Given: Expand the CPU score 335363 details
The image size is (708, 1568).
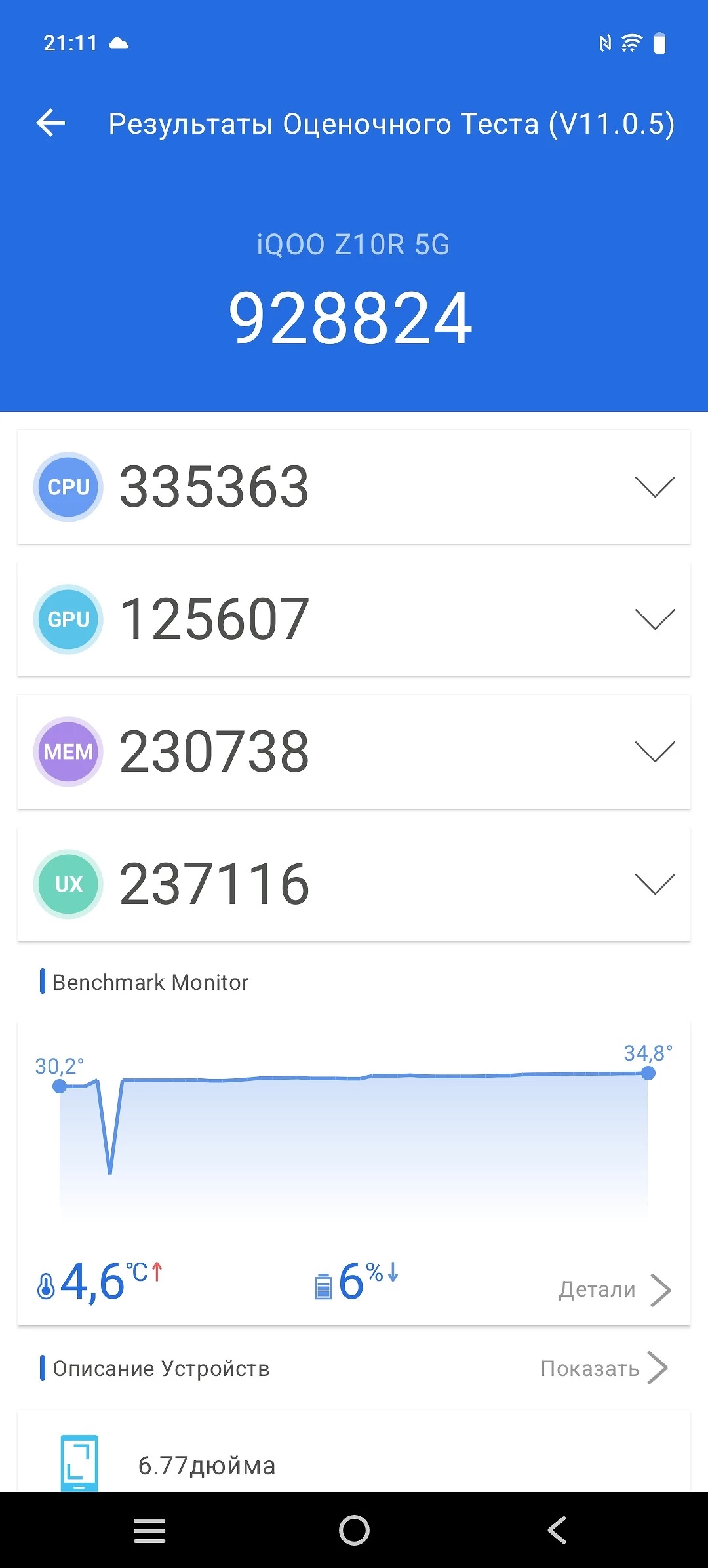Looking at the screenshot, I should [x=655, y=486].
